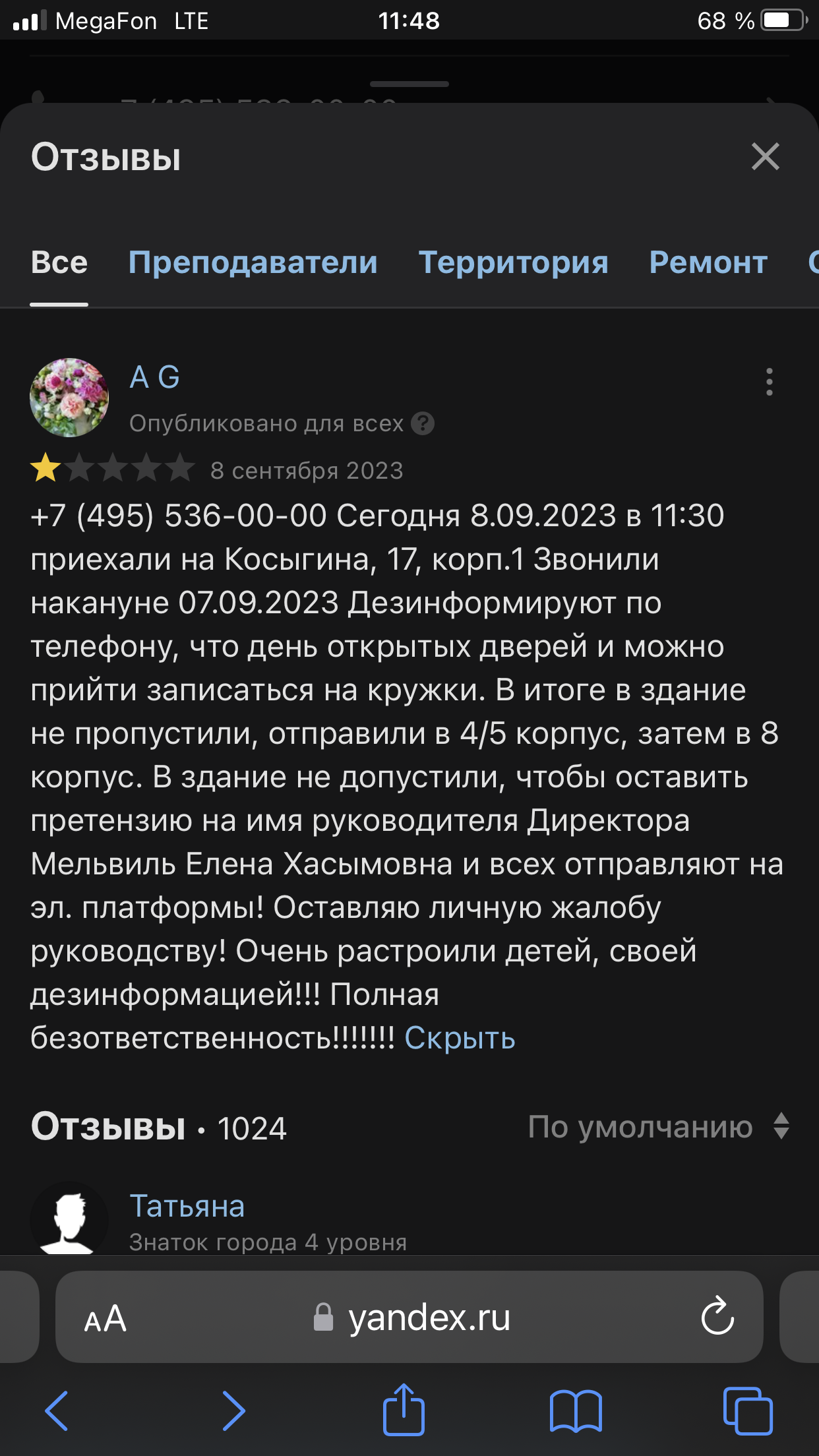Viewport: 819px width, 1456px height.
Task: Reload the page
Action: coord(717,1316)
